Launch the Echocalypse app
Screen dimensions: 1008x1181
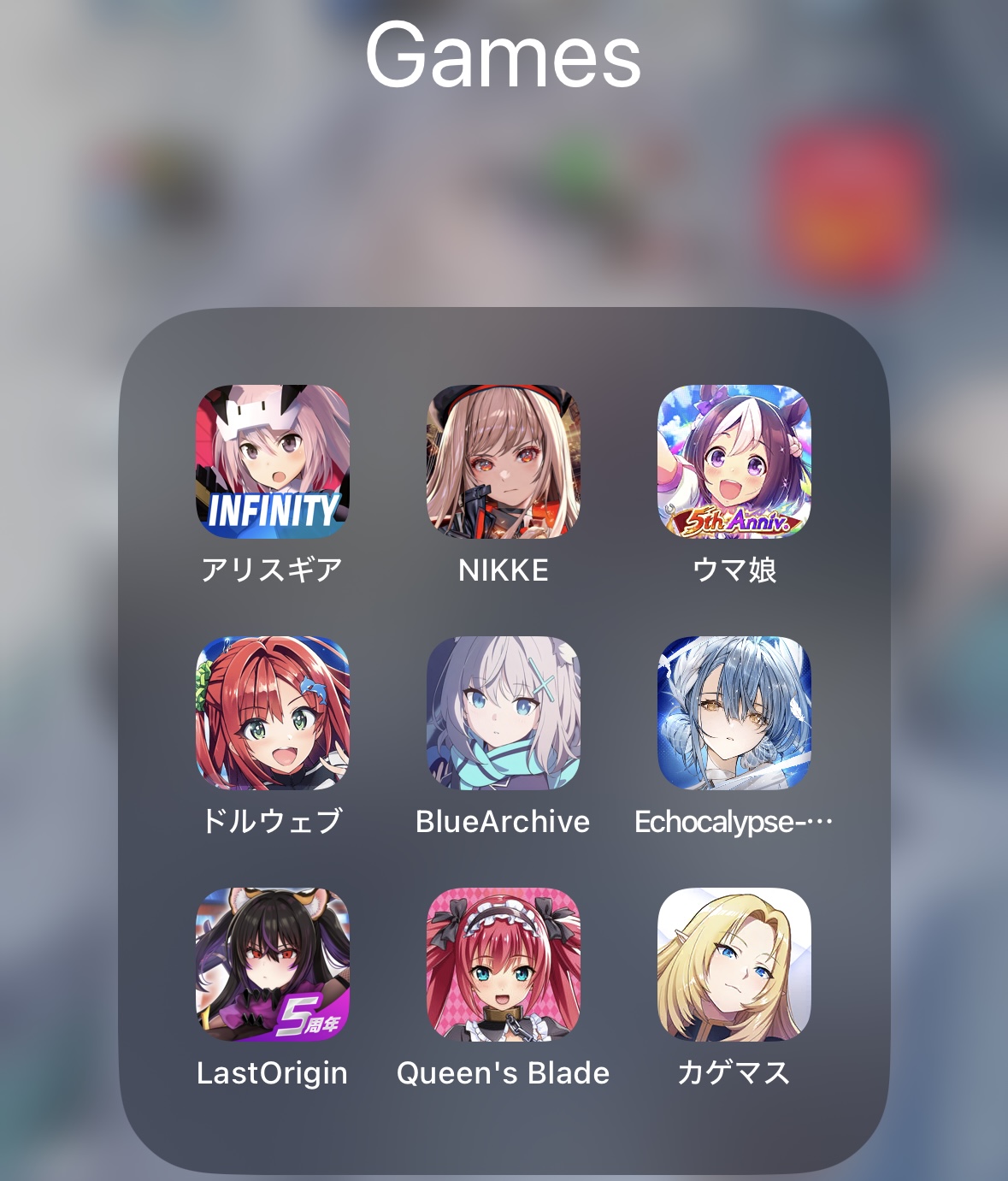(734, 713)
